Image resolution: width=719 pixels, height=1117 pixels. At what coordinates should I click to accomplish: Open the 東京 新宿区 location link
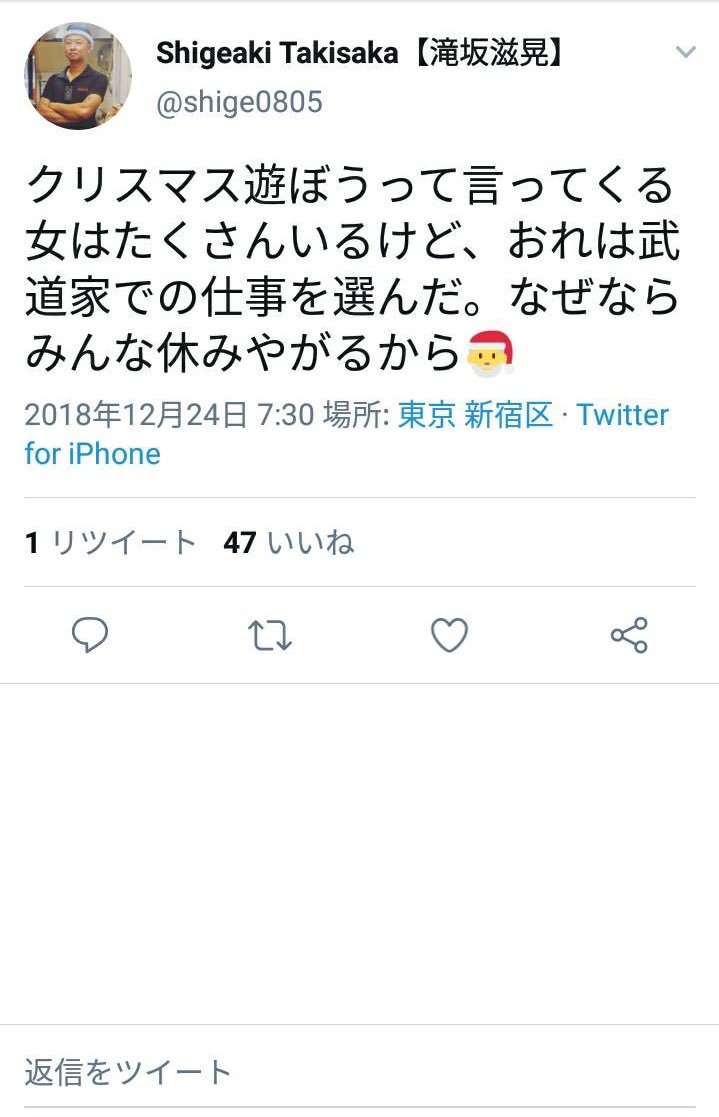click(475, 415)
